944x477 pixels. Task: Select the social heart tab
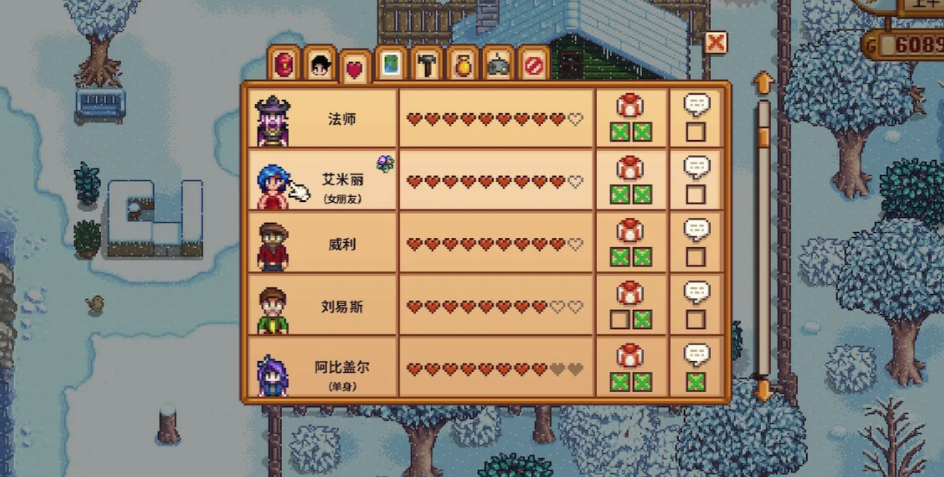pos(354,68)
